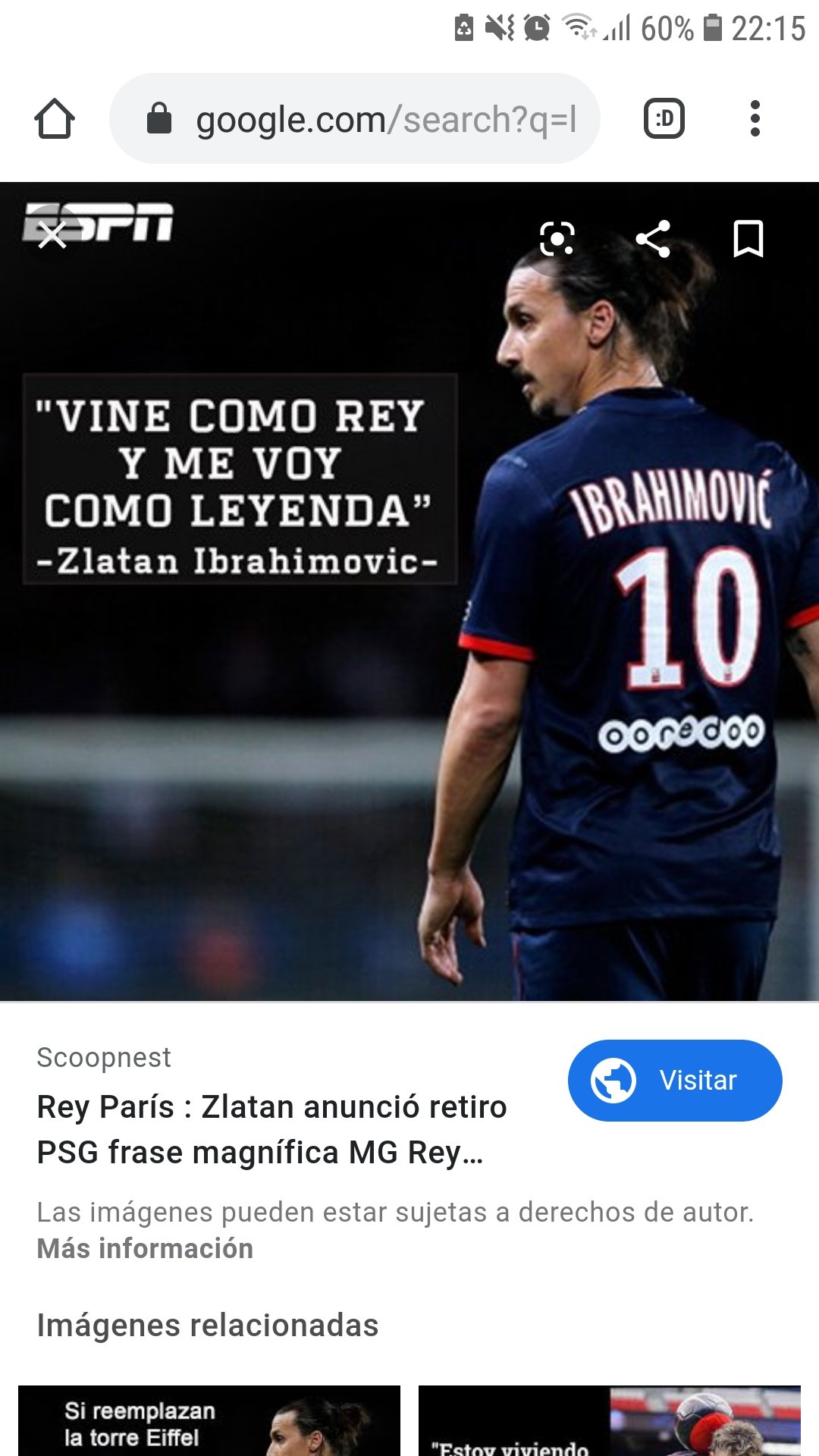Go to the browser home page
819x1456 pixels.
[x=55, y=119]
